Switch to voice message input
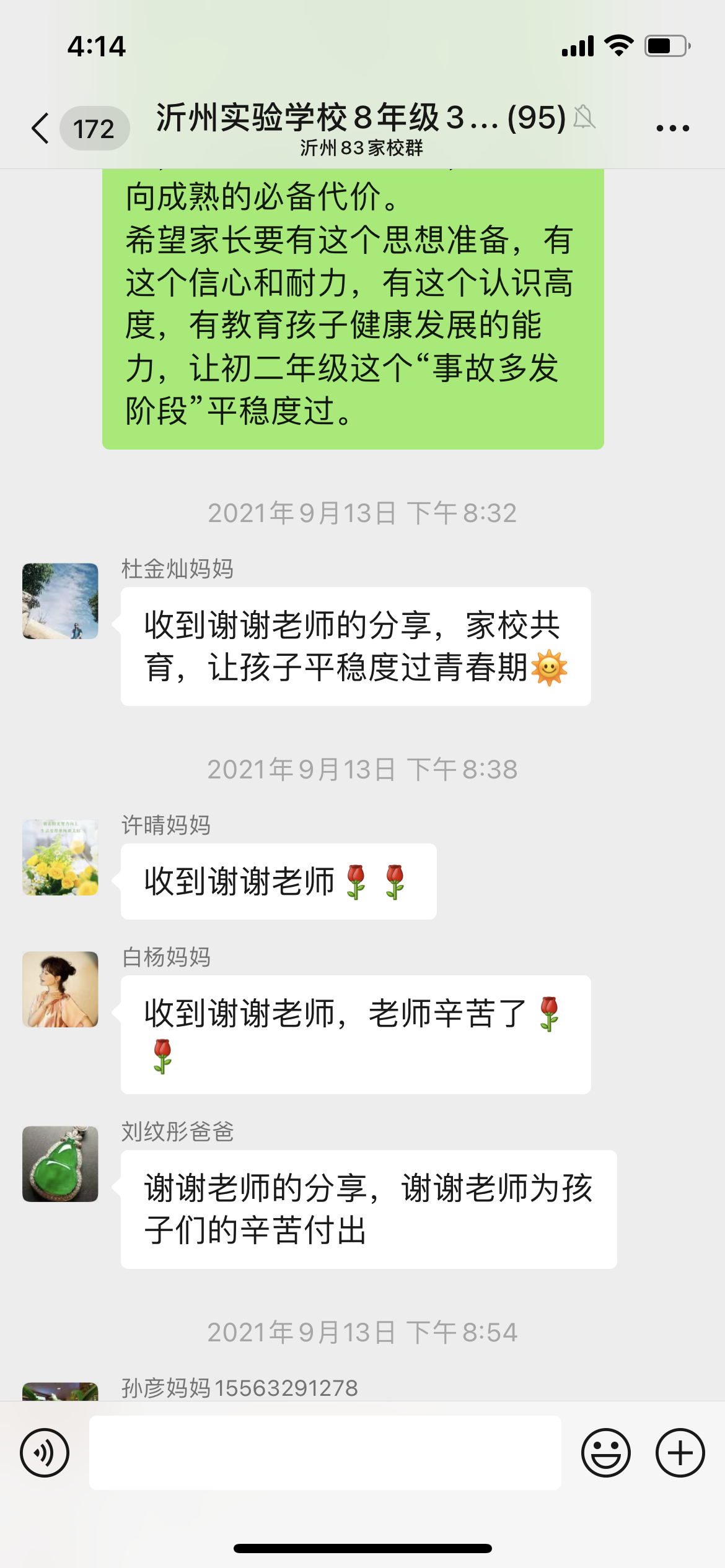The image size is (725, 1568). 45,1453
